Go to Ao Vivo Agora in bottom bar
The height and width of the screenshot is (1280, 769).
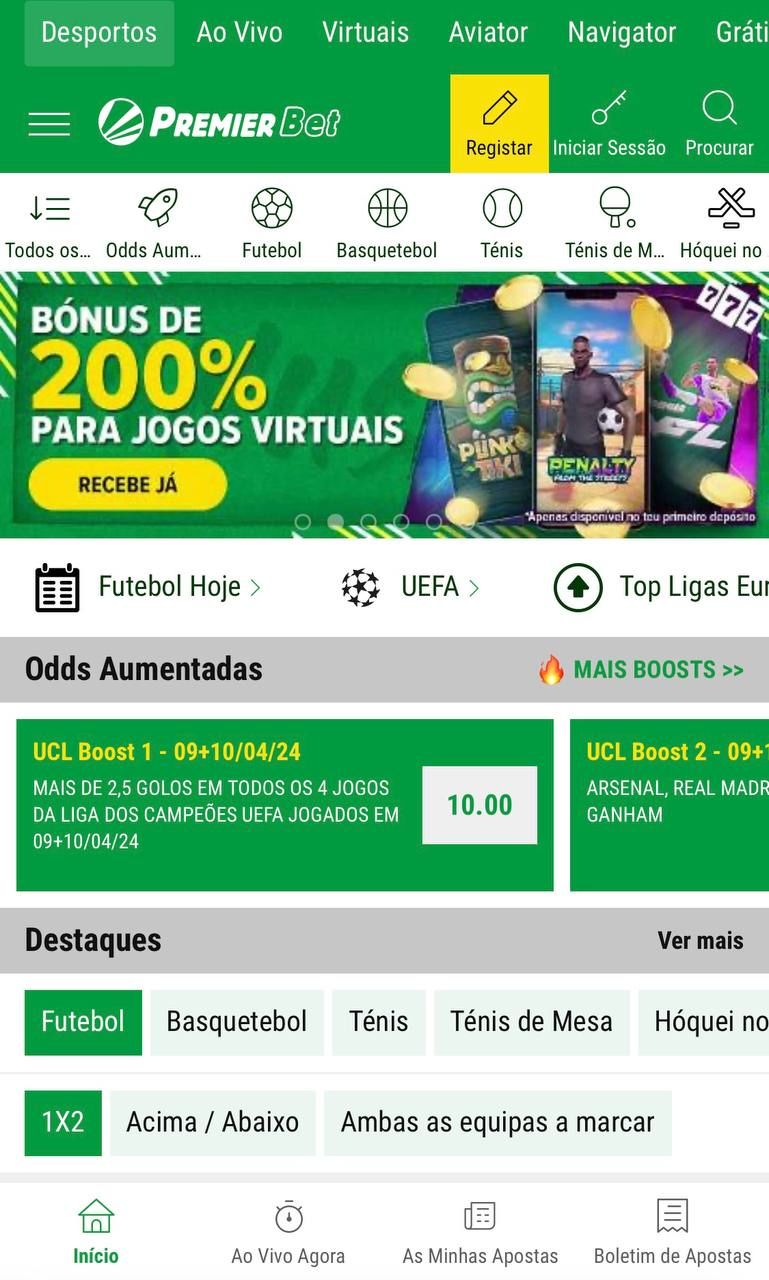pos(288,1233)
